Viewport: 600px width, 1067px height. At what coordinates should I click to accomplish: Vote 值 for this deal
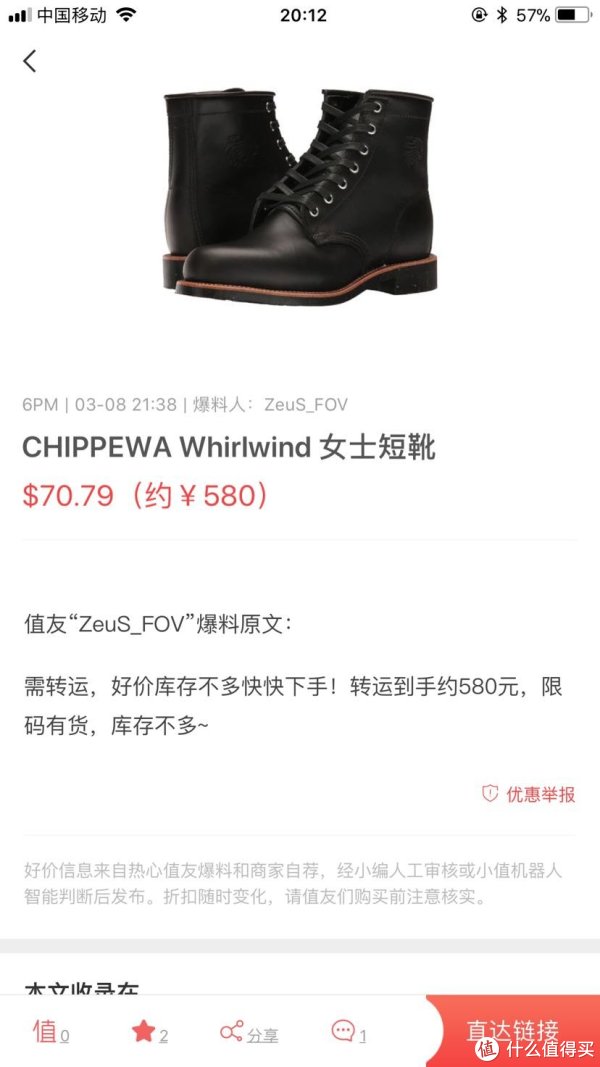point(51,1032)
